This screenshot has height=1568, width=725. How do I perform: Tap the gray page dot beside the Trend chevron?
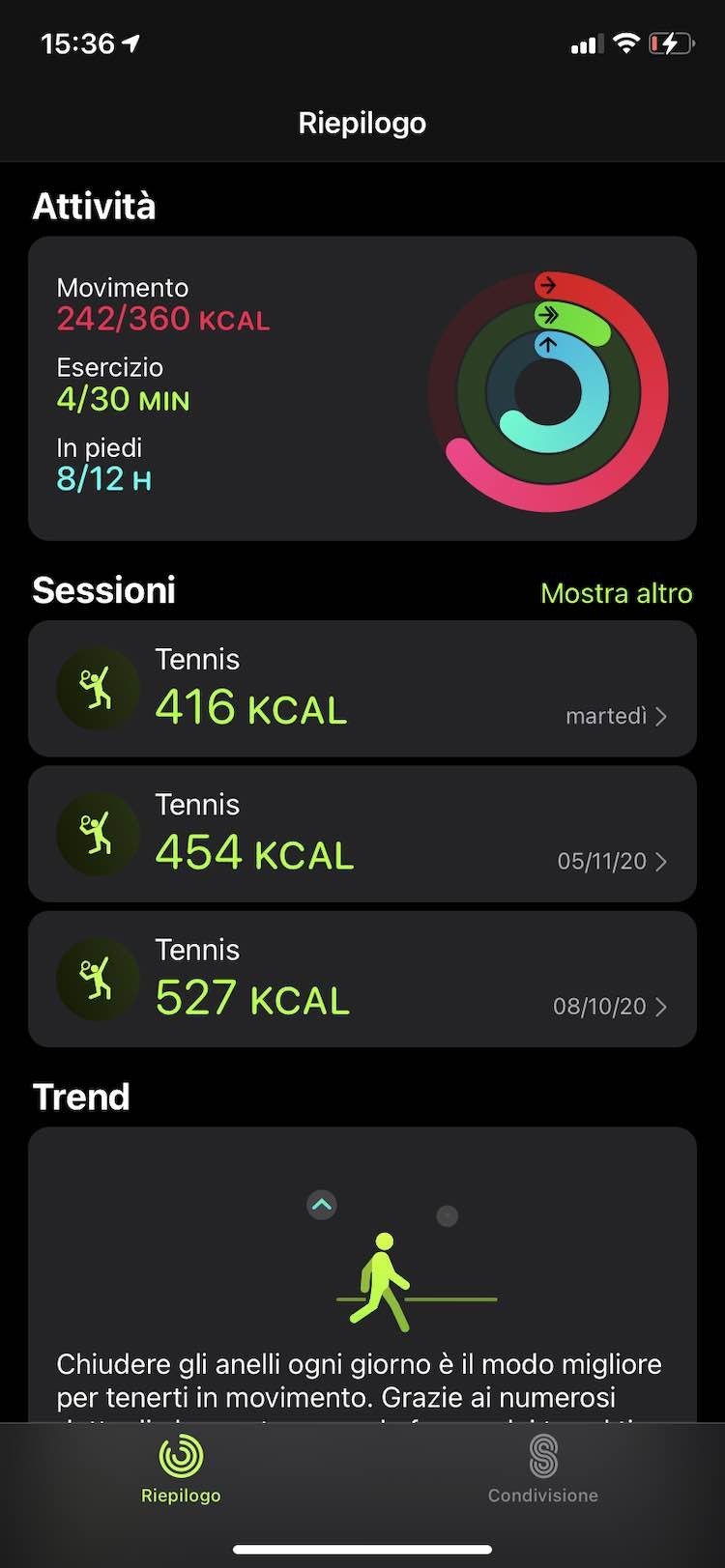coord(447,1217)
